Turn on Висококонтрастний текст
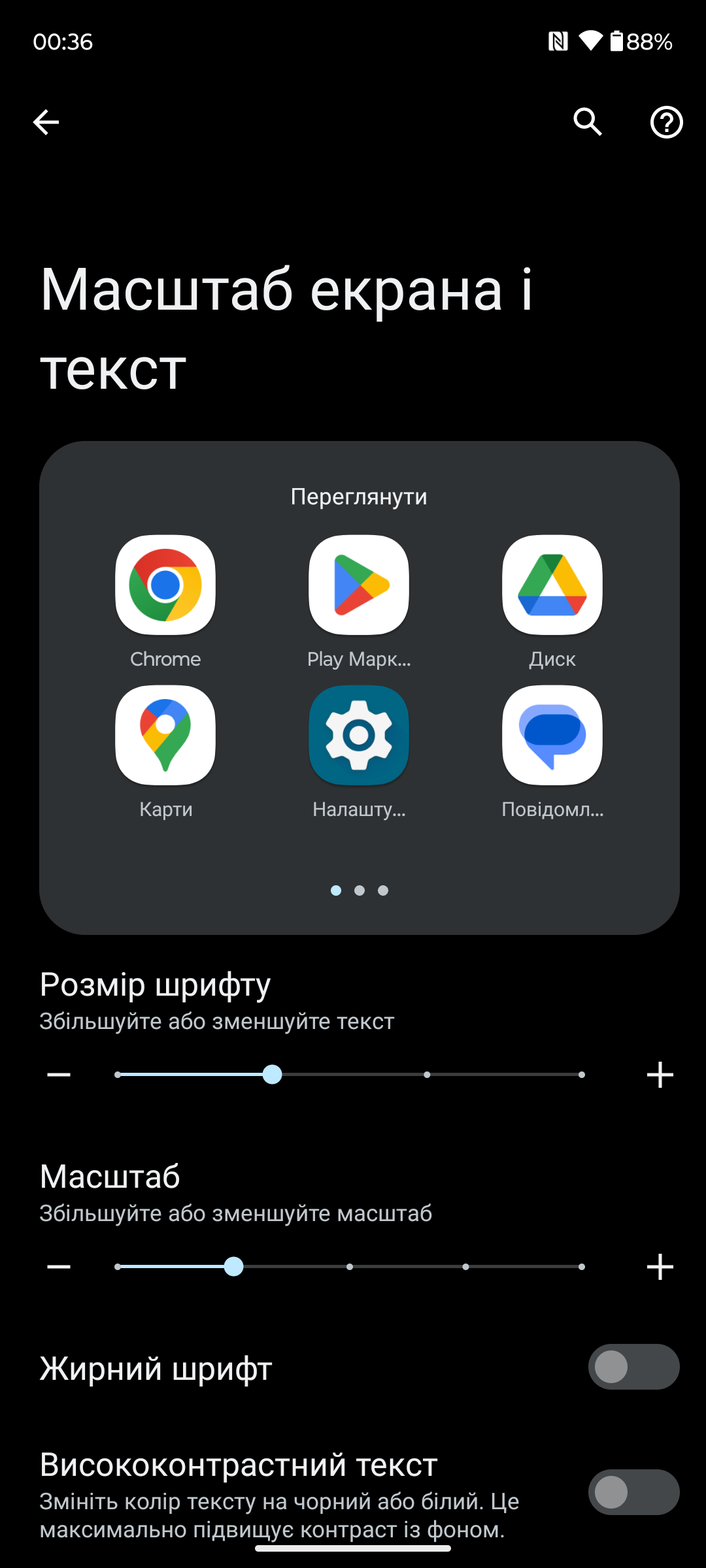The width and height of the screenshot is (706, 1568). click(633, 1492)
